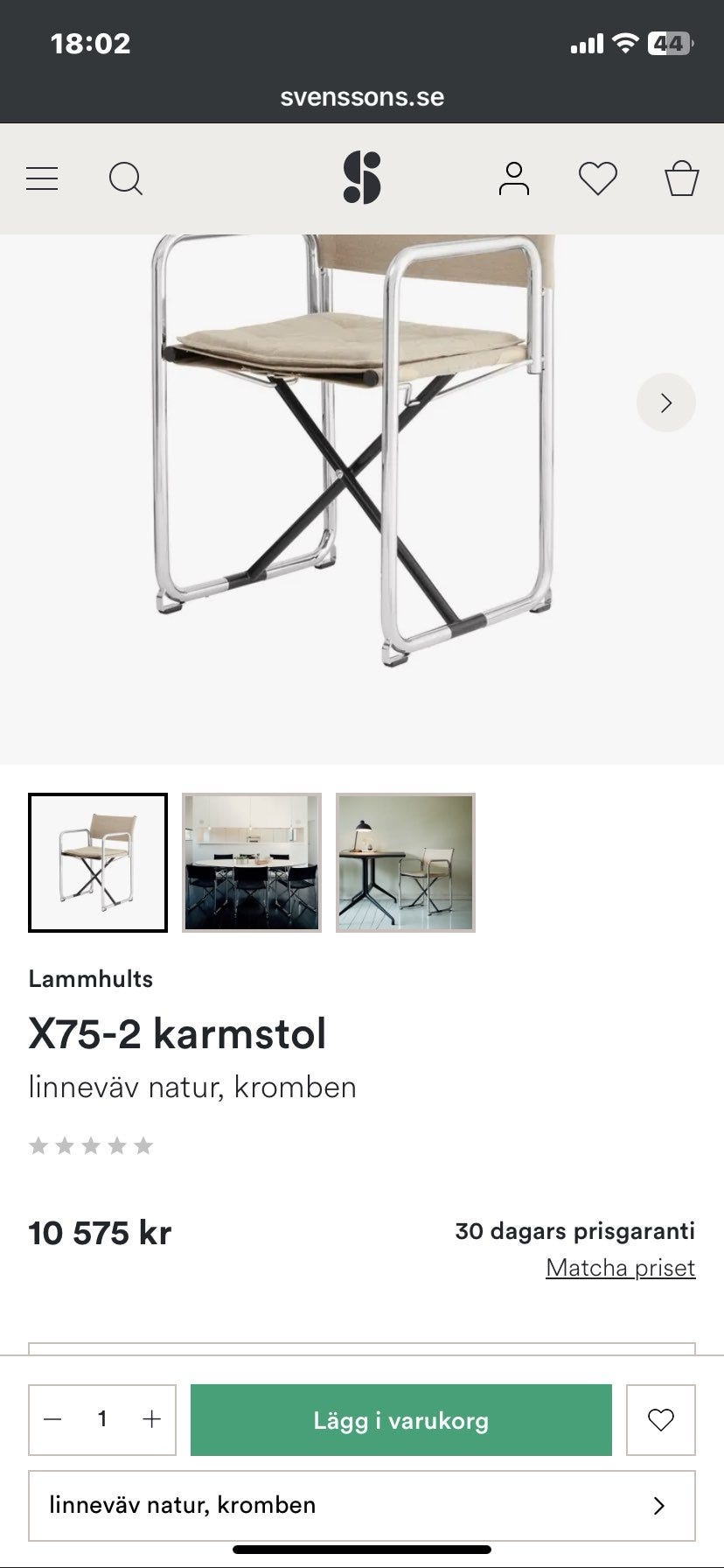Viewport: 724px width, 1568px height.
Task: Open the search function
Action: click(126, 178)
